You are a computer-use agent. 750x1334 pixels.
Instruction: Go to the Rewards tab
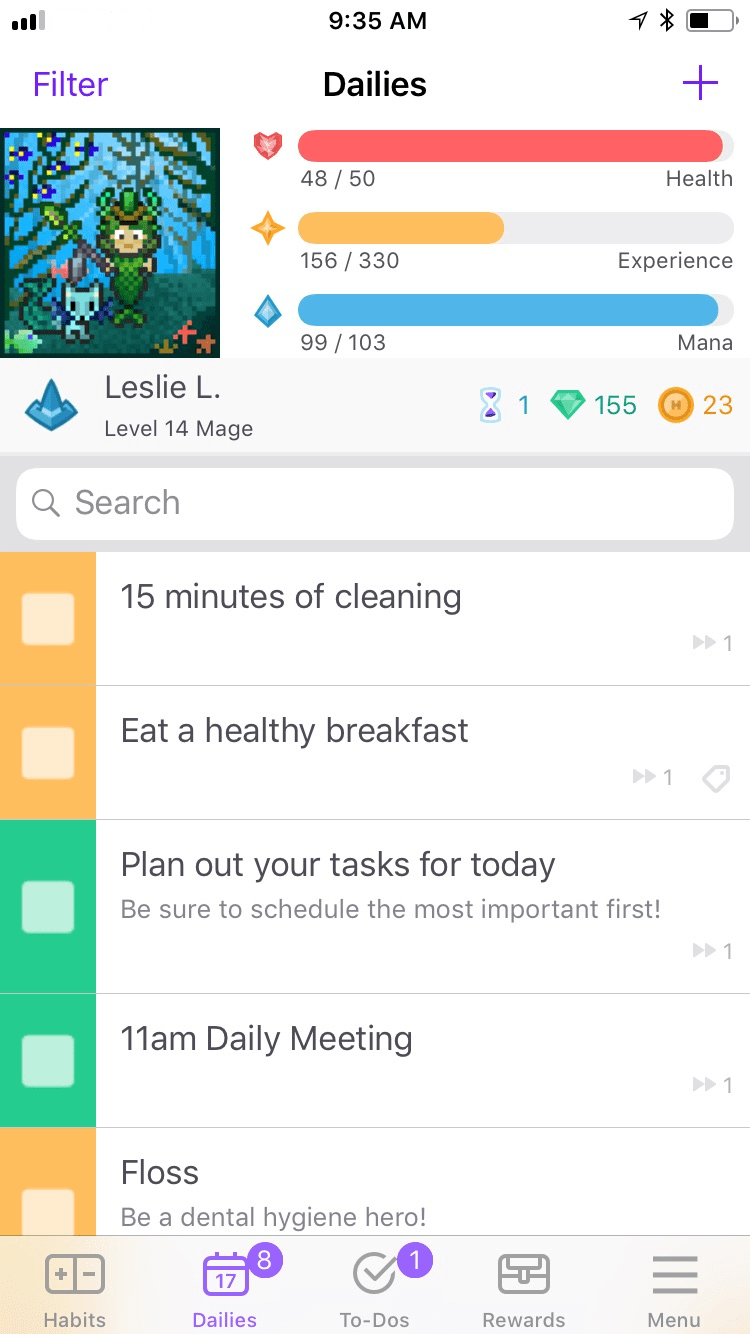(x=524, y=1290)
